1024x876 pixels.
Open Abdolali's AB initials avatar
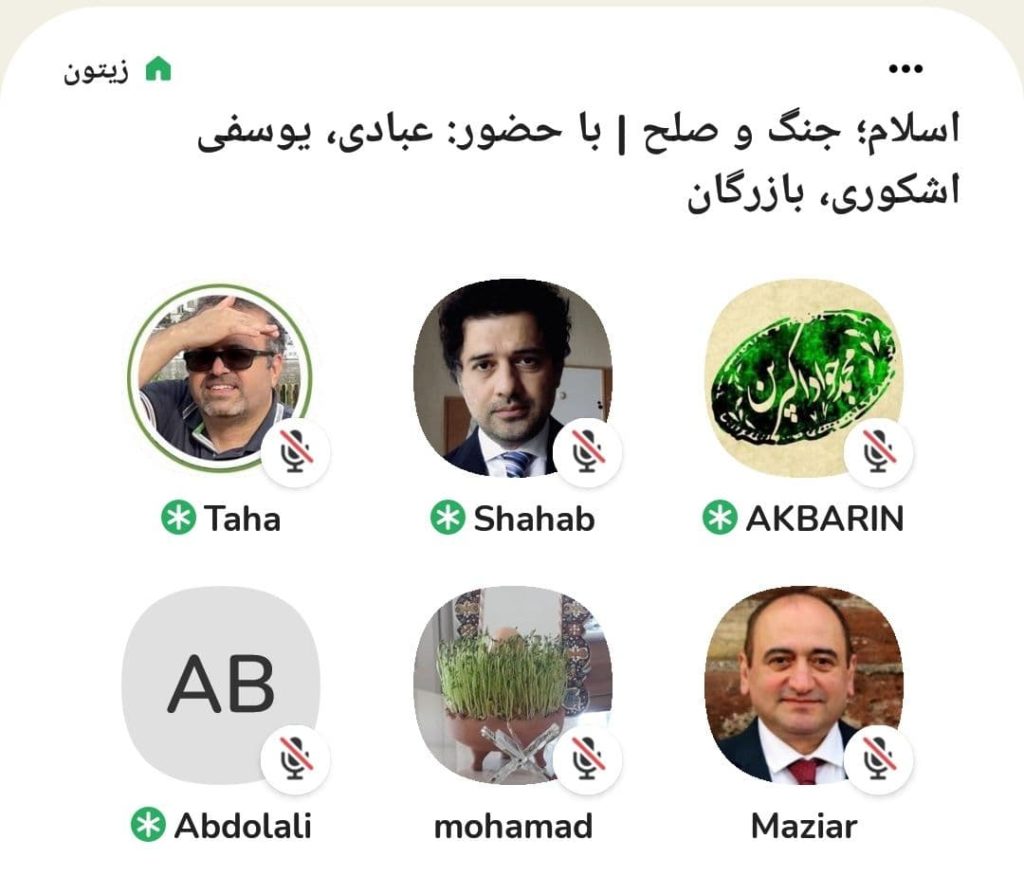(x=220, y=685)
